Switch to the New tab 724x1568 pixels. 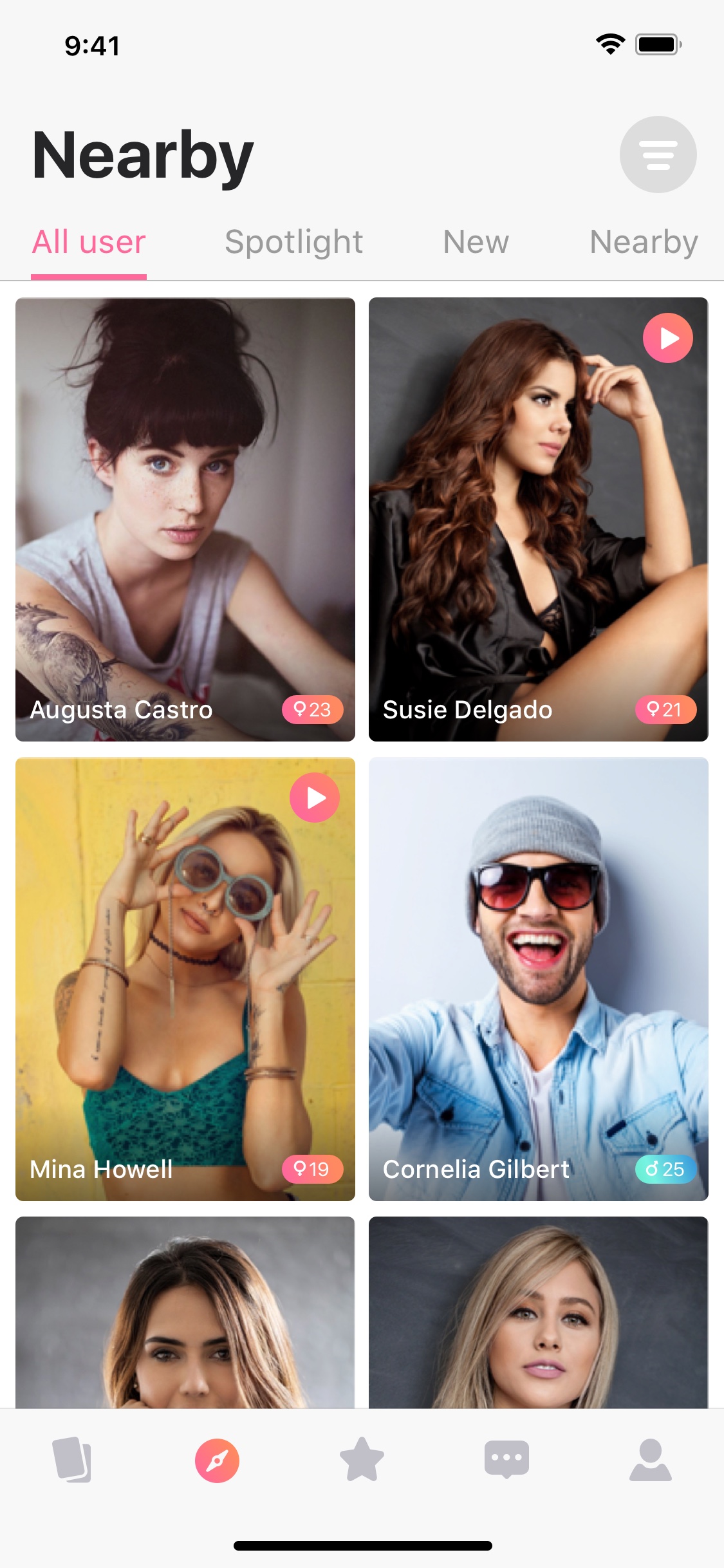[476, 243]
